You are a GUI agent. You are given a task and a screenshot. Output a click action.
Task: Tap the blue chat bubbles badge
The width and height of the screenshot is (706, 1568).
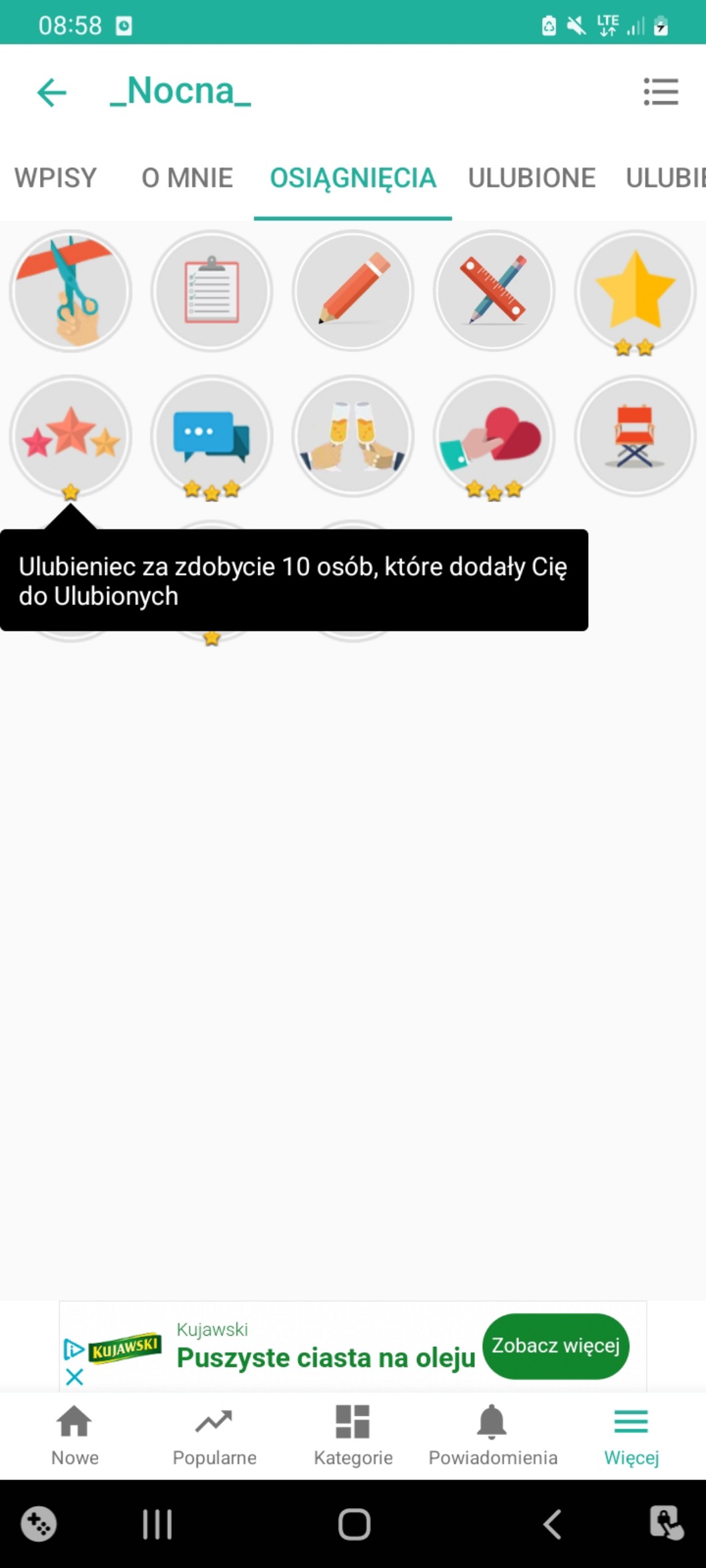pos(212,436)
